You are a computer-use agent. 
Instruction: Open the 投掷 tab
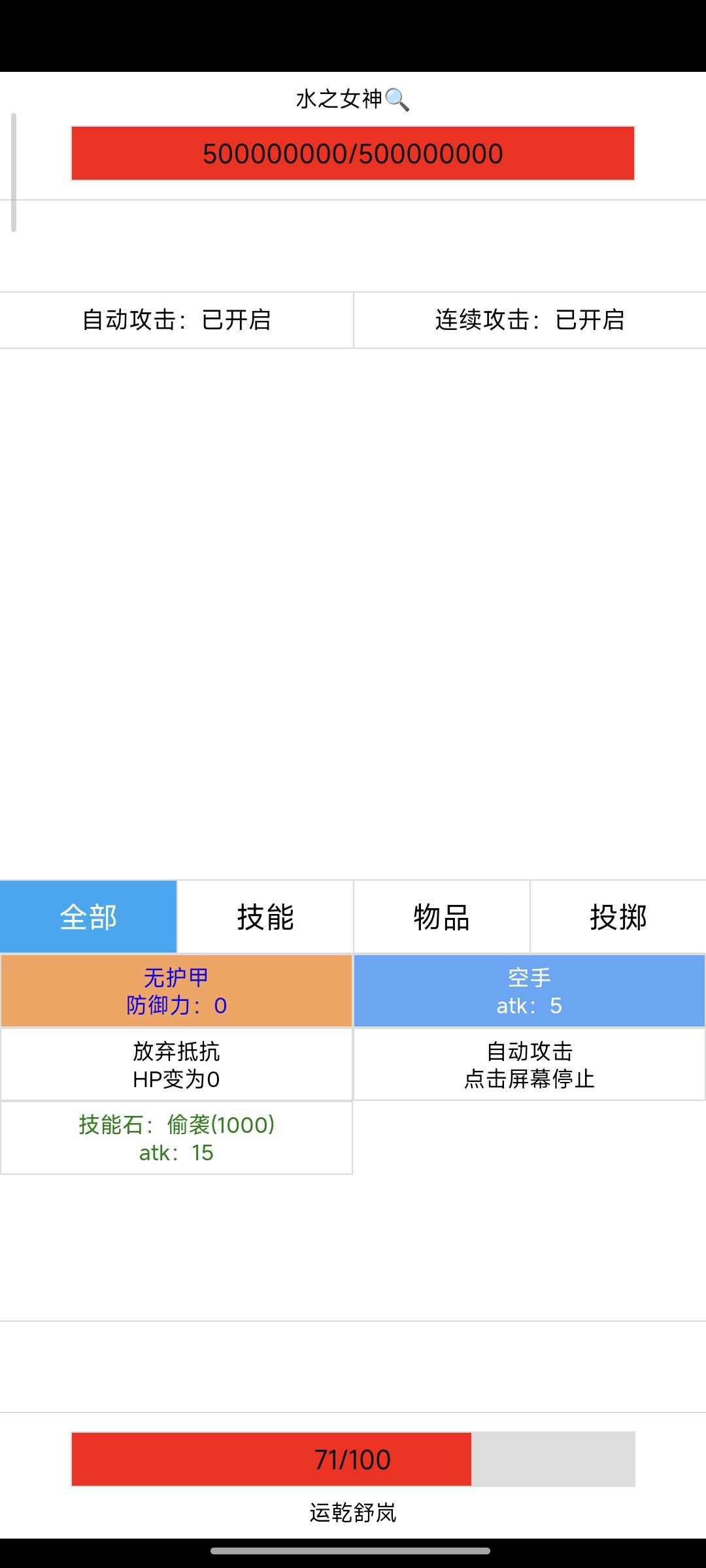(x=618, y=917)
